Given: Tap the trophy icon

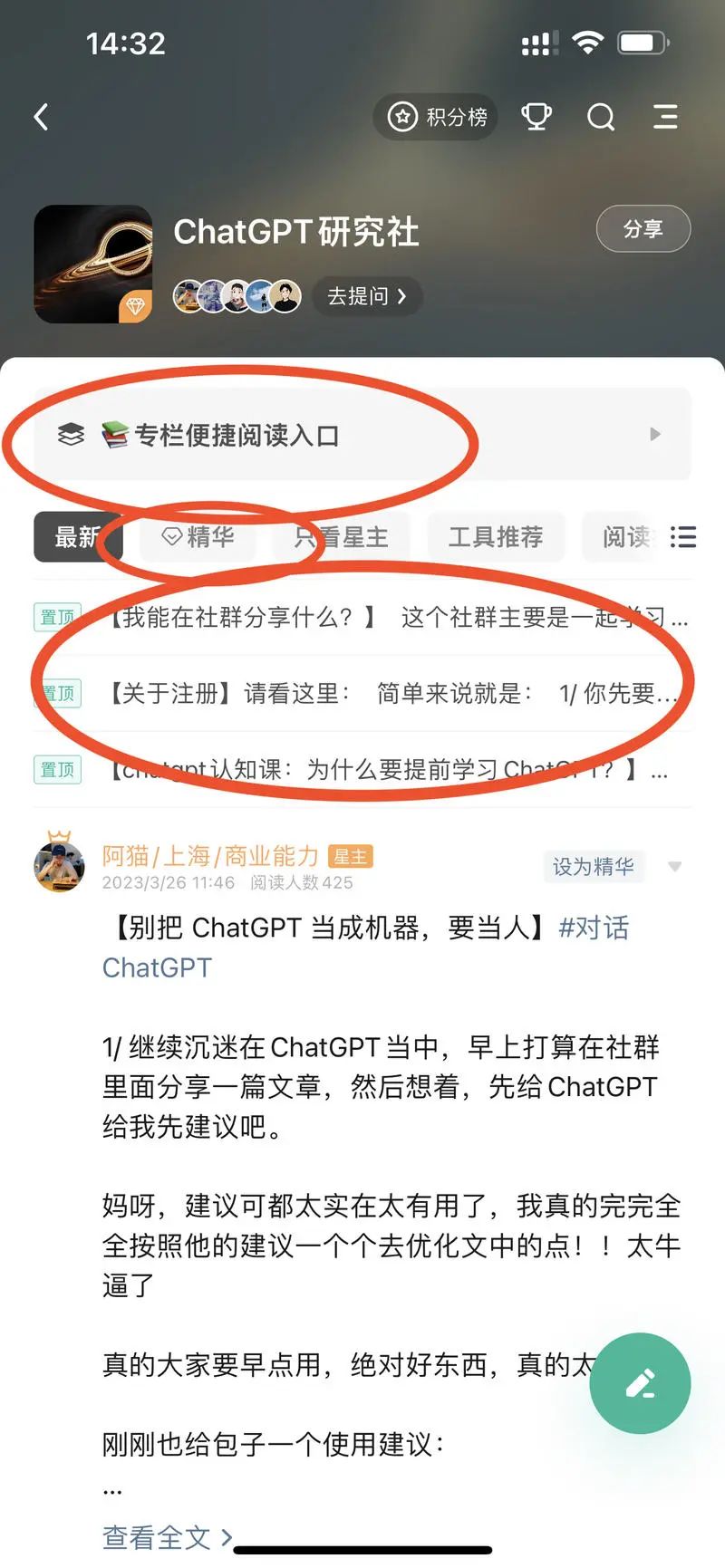Looking at the screenshot, I should coord(536,117).
